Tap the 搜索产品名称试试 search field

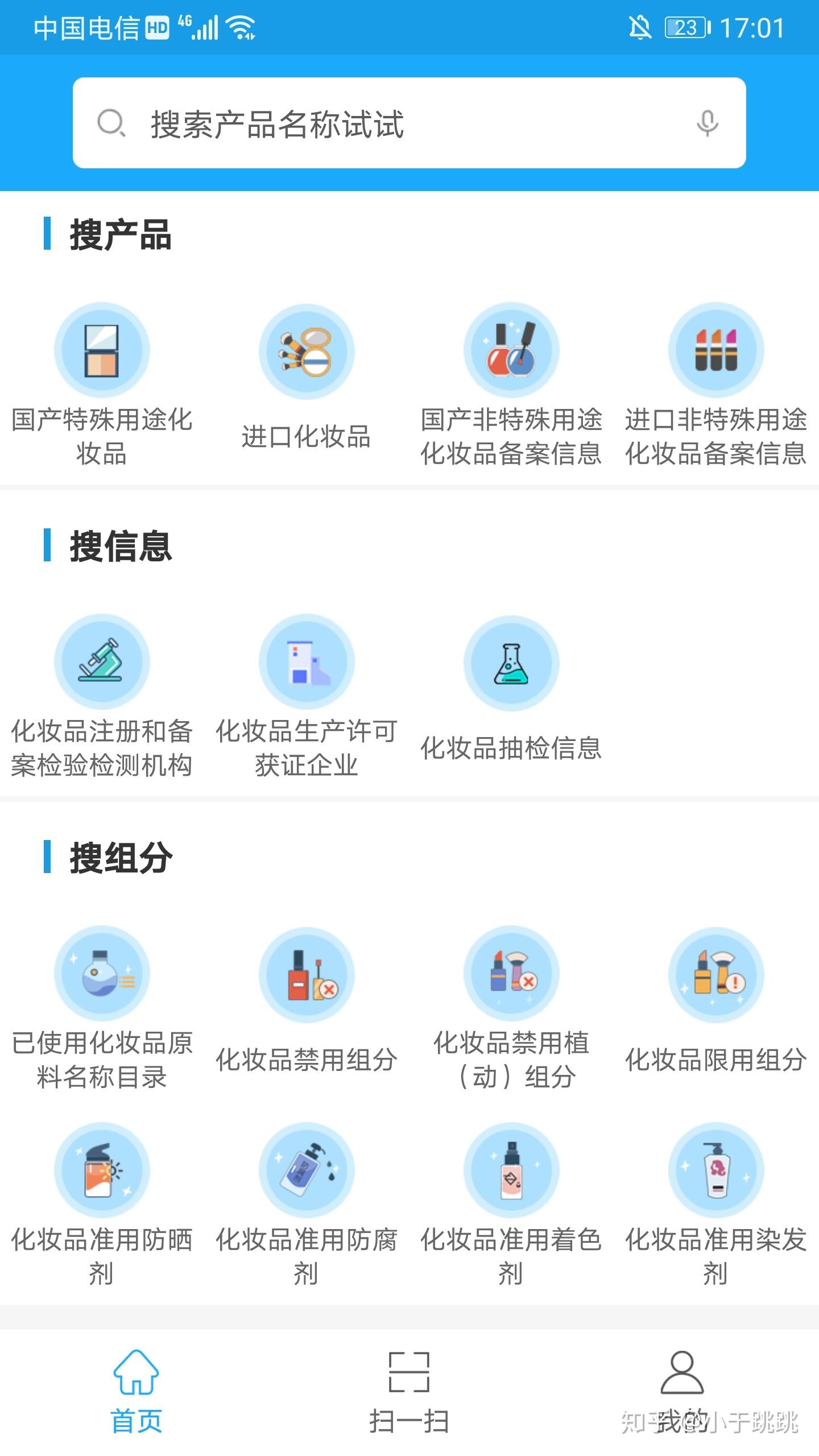point(353,124)
